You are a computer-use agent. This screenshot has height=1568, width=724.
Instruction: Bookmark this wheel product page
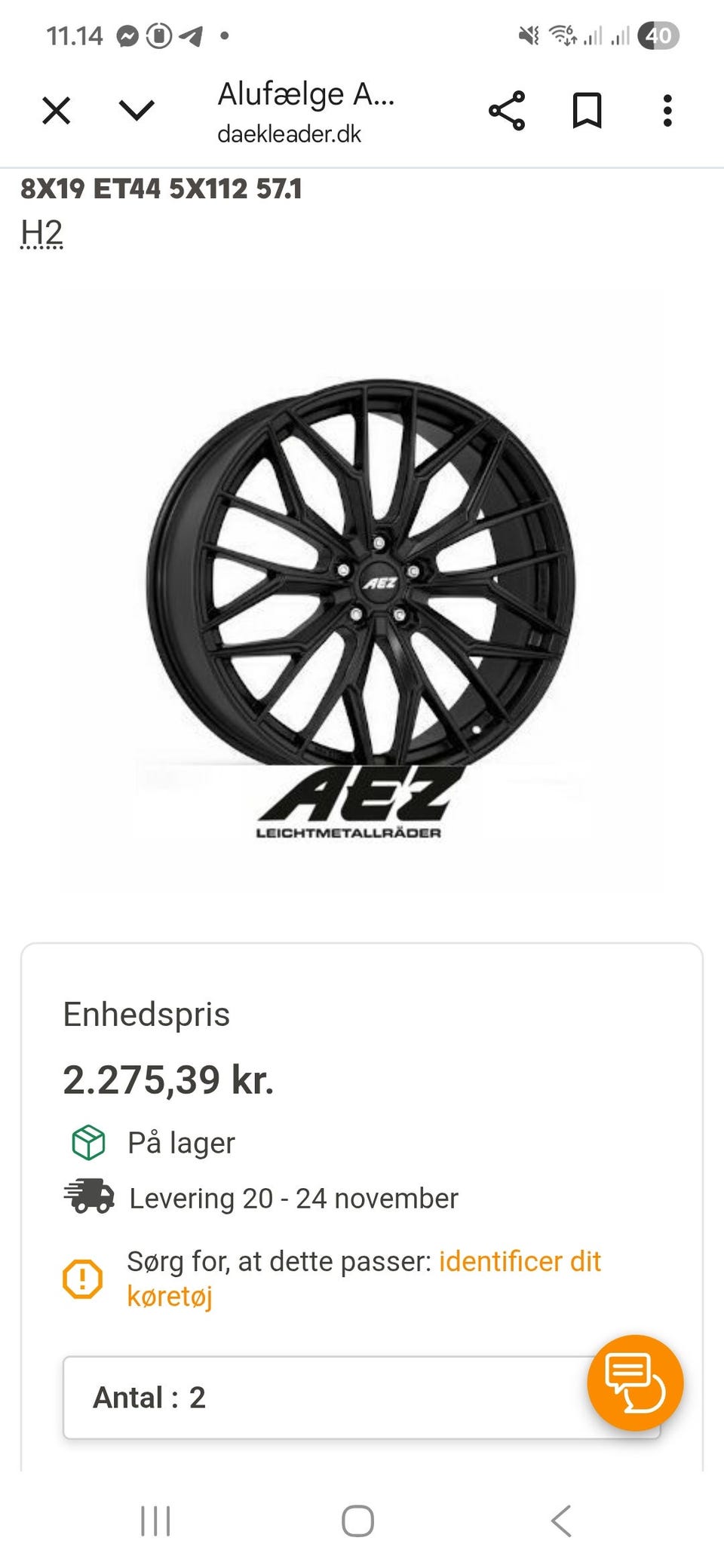coord(587,111)
